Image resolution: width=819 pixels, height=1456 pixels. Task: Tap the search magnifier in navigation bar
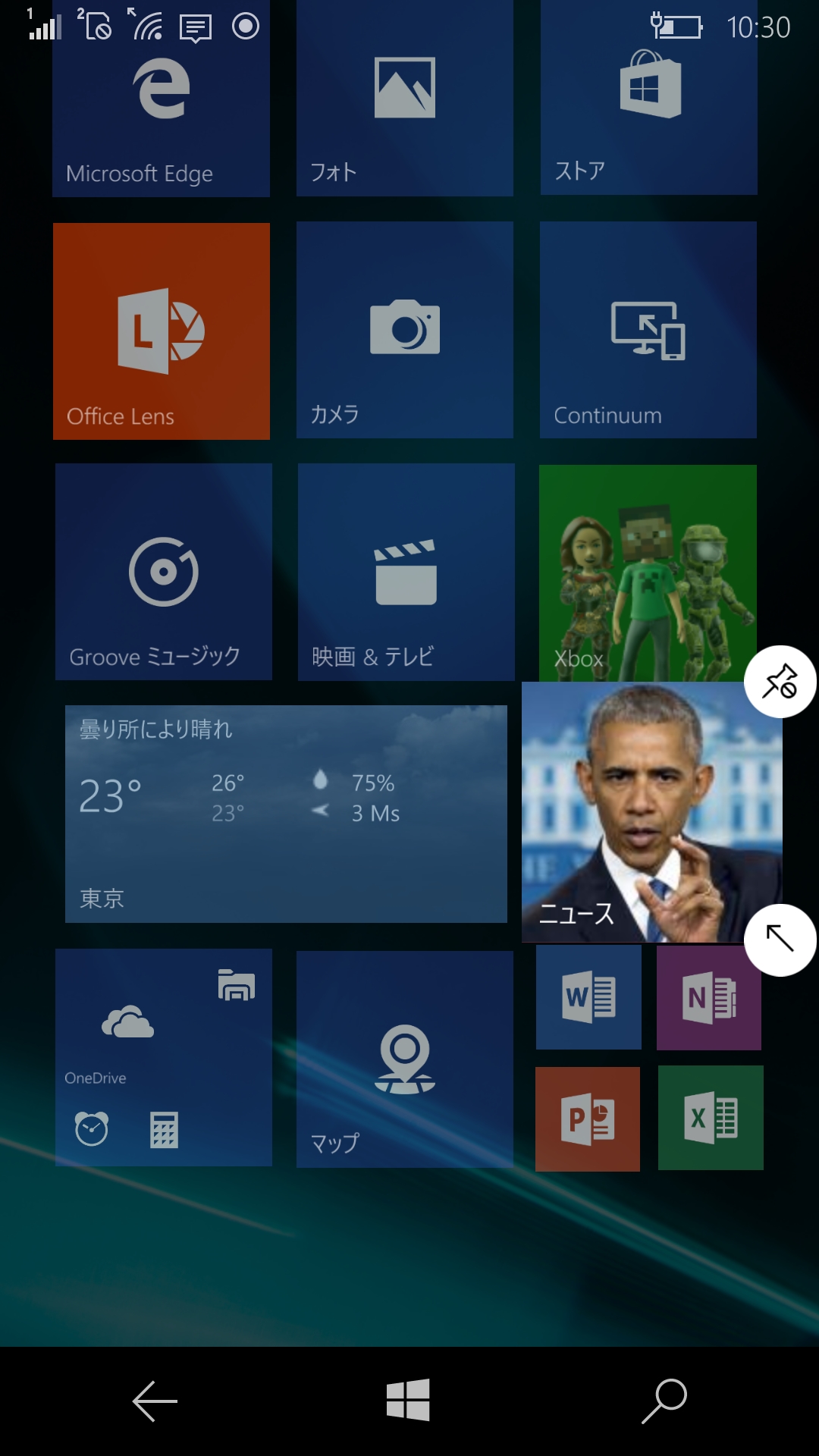pos(664,1401)
